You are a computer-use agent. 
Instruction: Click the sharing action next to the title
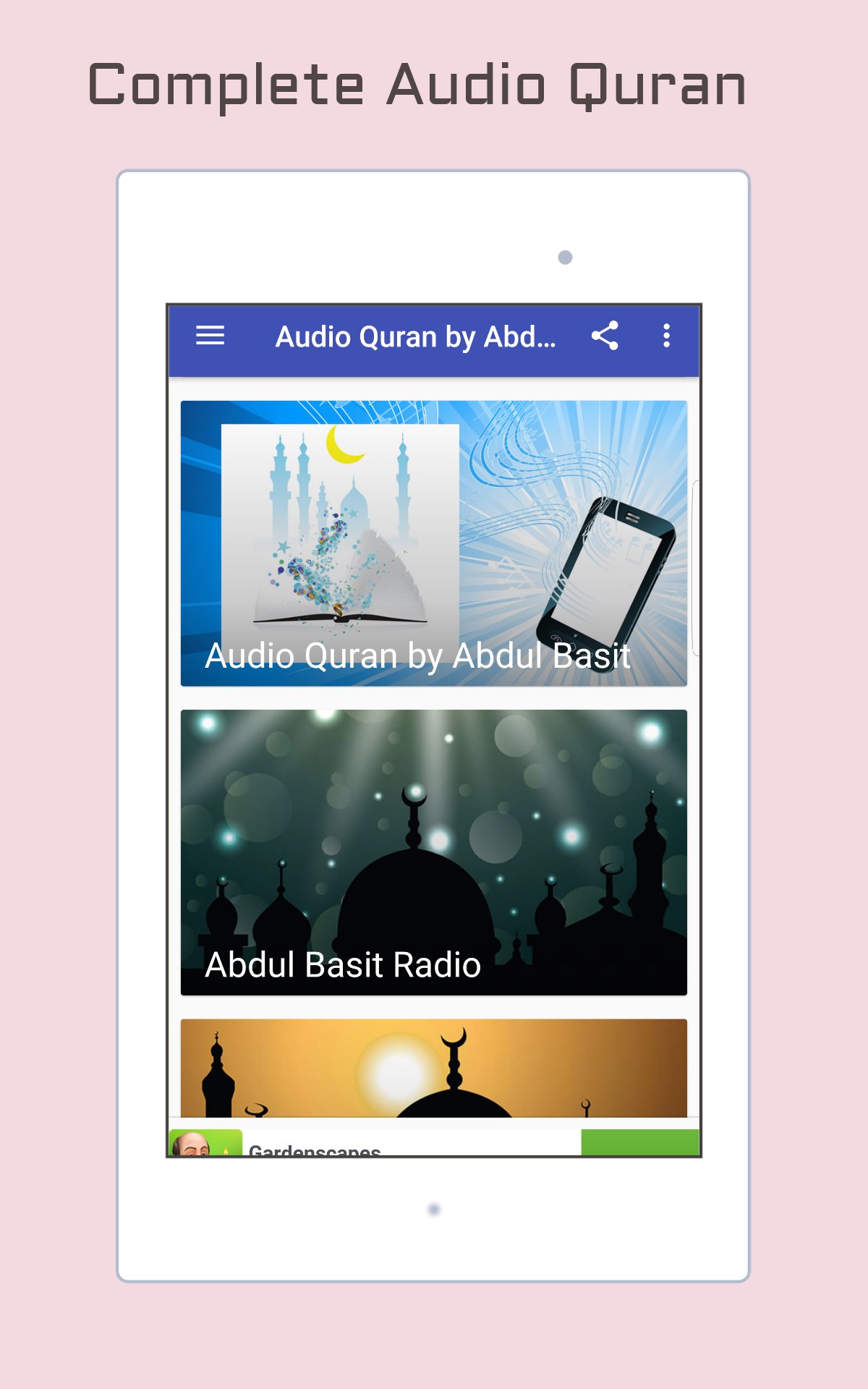pyautogui.click(x=605, y=336)
